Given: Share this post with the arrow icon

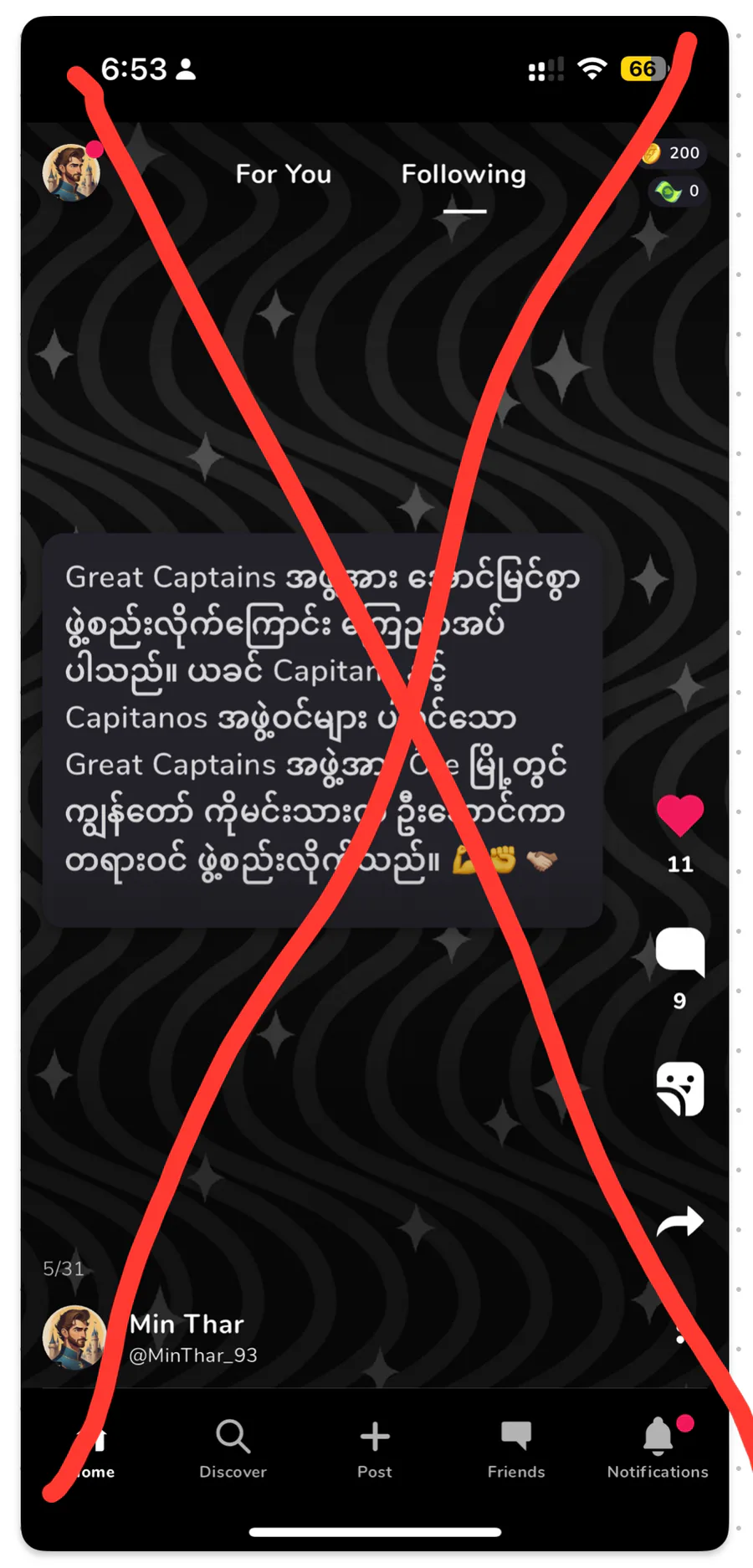Looking at the screenshot, I should 680,1222.
